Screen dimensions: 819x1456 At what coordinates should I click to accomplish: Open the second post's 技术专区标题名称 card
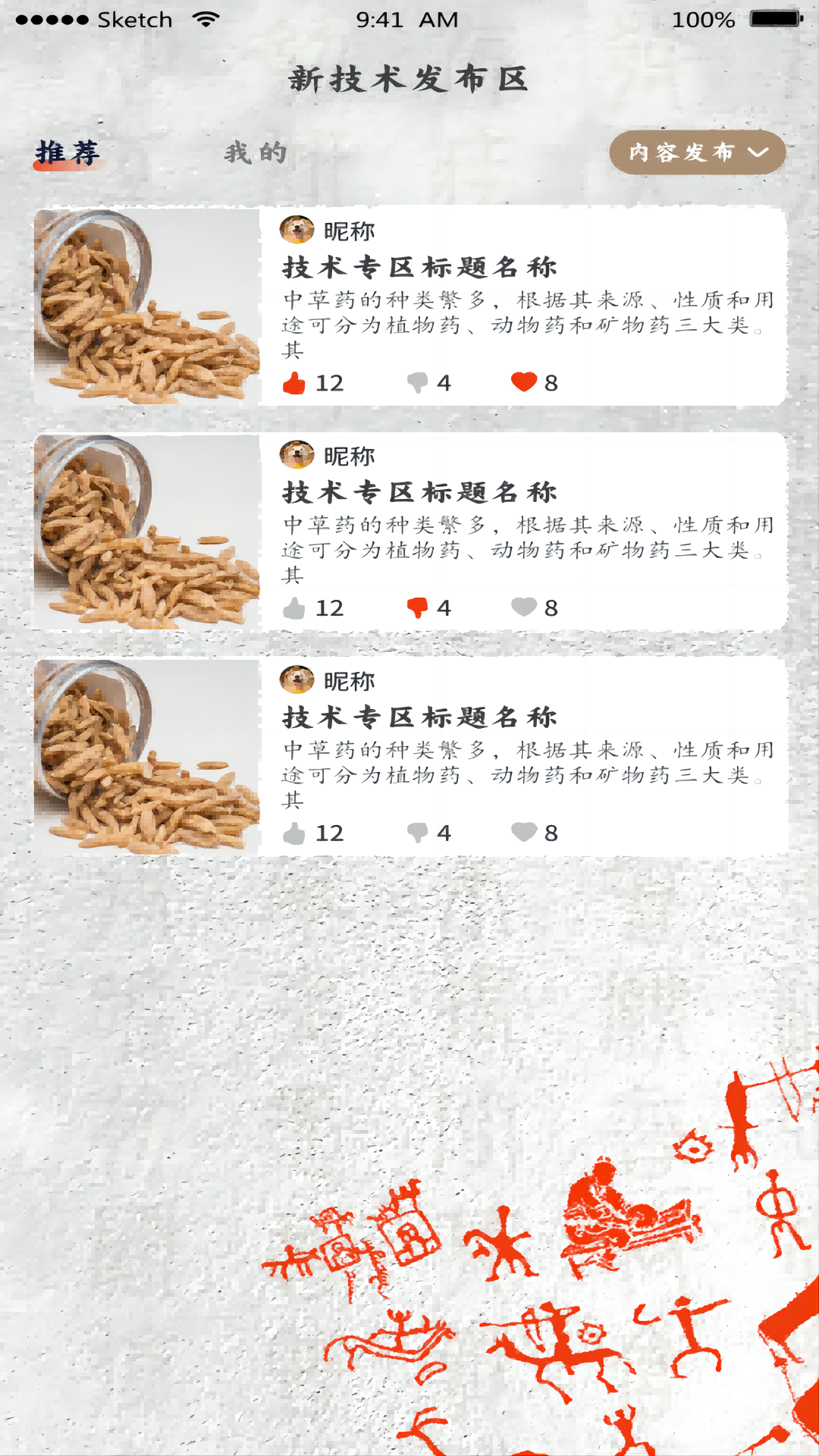(420, 493)
